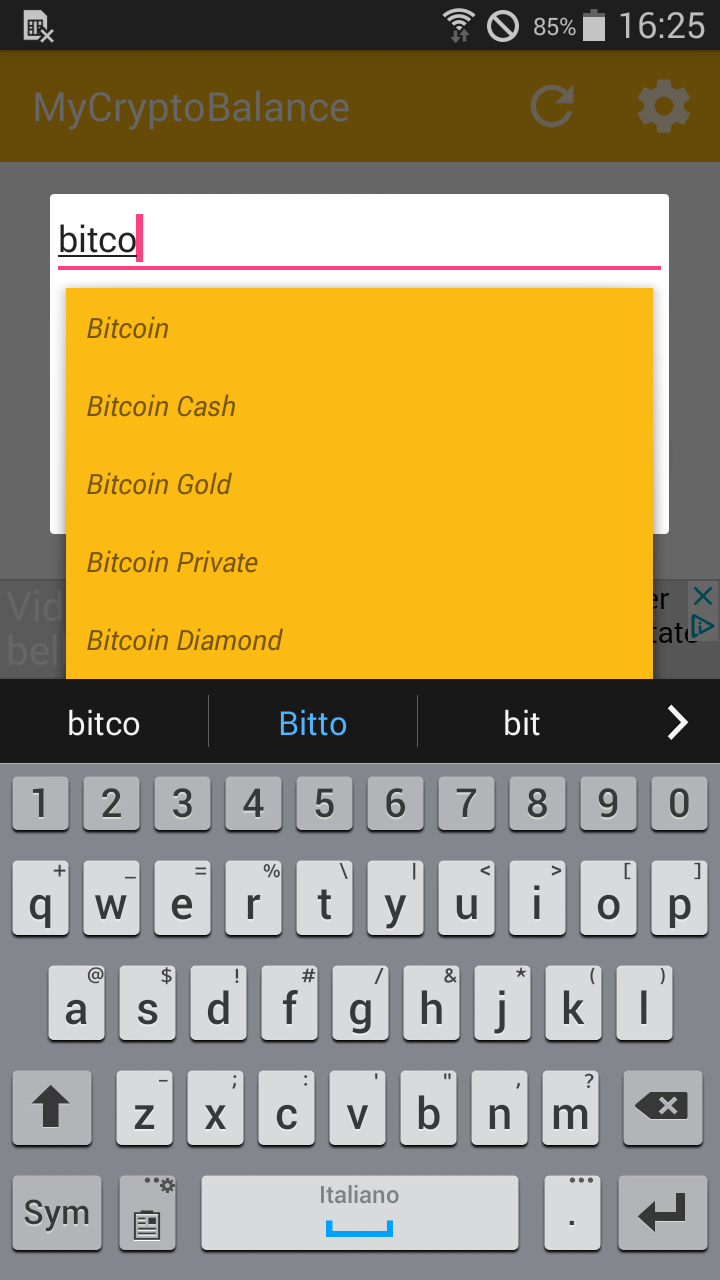Select Bitcoin Private in the list
Image resolution: width=720 pixels, height=1280 pixels.
(x=359, y=562)
